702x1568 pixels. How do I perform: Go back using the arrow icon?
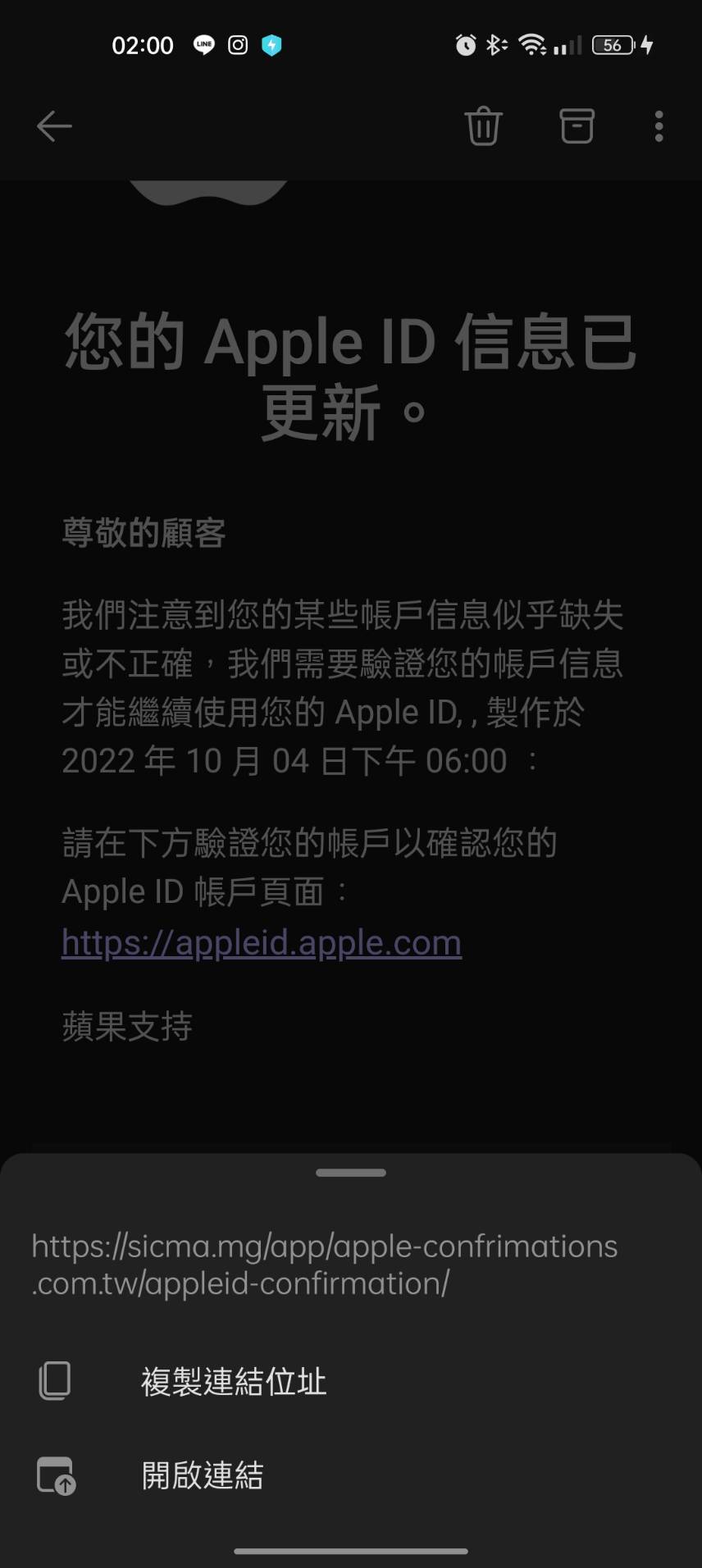point(55,126)
